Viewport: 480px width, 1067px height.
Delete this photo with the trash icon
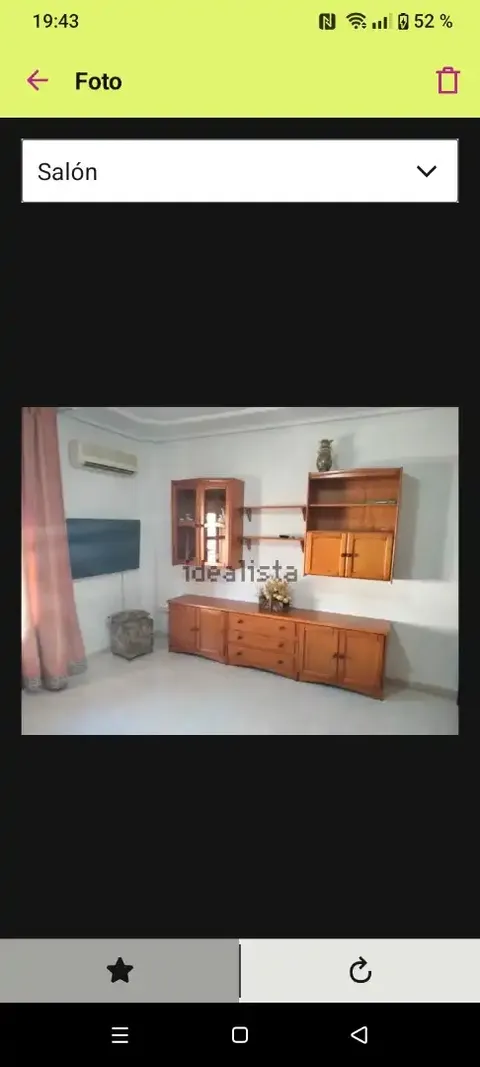click(448, 81)
